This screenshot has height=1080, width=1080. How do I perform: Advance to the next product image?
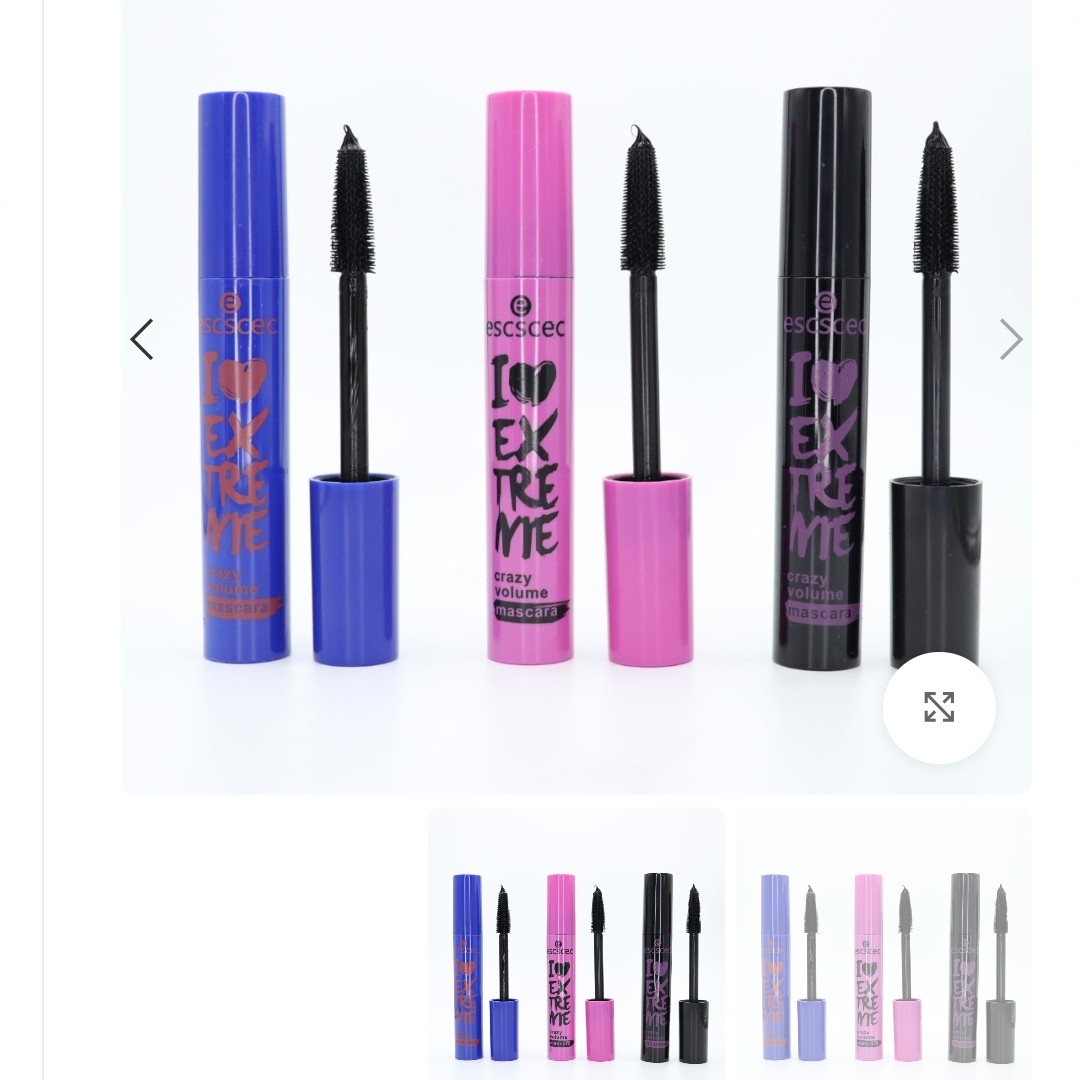[1010, 340]
